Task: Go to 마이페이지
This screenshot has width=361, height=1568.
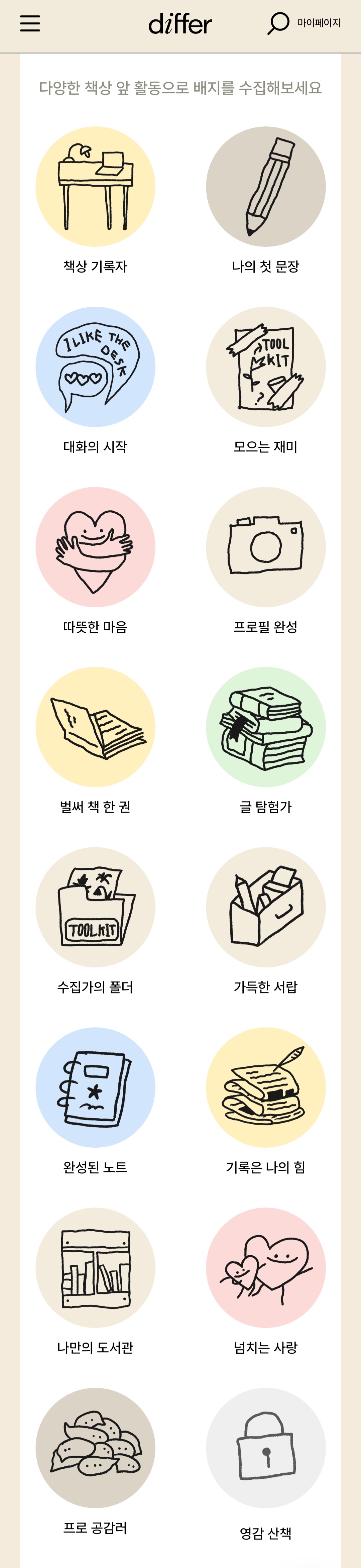Action: click(319, 23)
